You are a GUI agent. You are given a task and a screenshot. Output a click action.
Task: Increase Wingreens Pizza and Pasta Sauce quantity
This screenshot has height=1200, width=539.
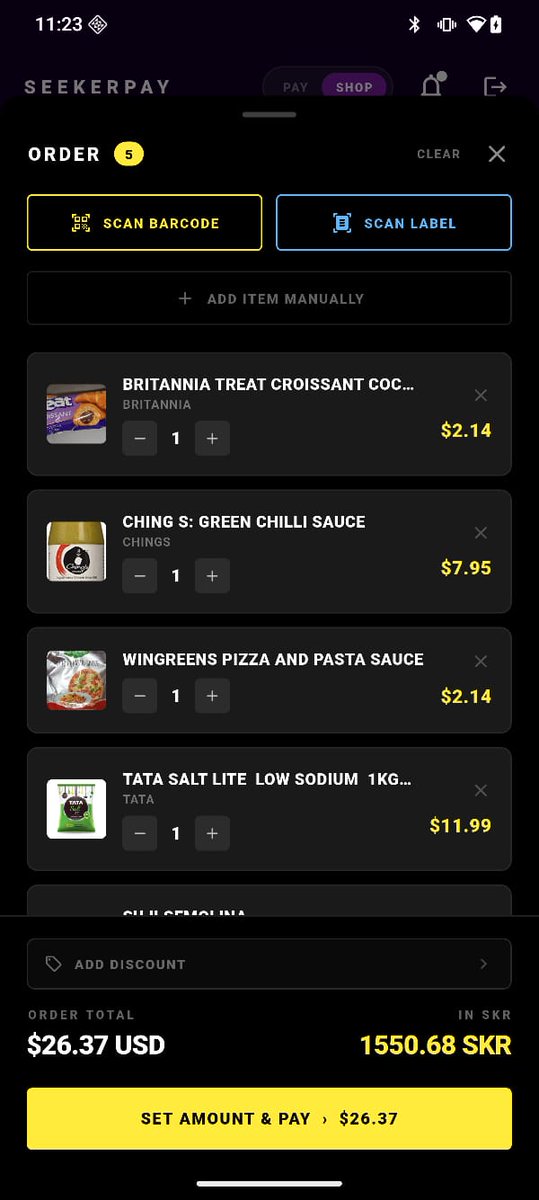click(212, 695)
